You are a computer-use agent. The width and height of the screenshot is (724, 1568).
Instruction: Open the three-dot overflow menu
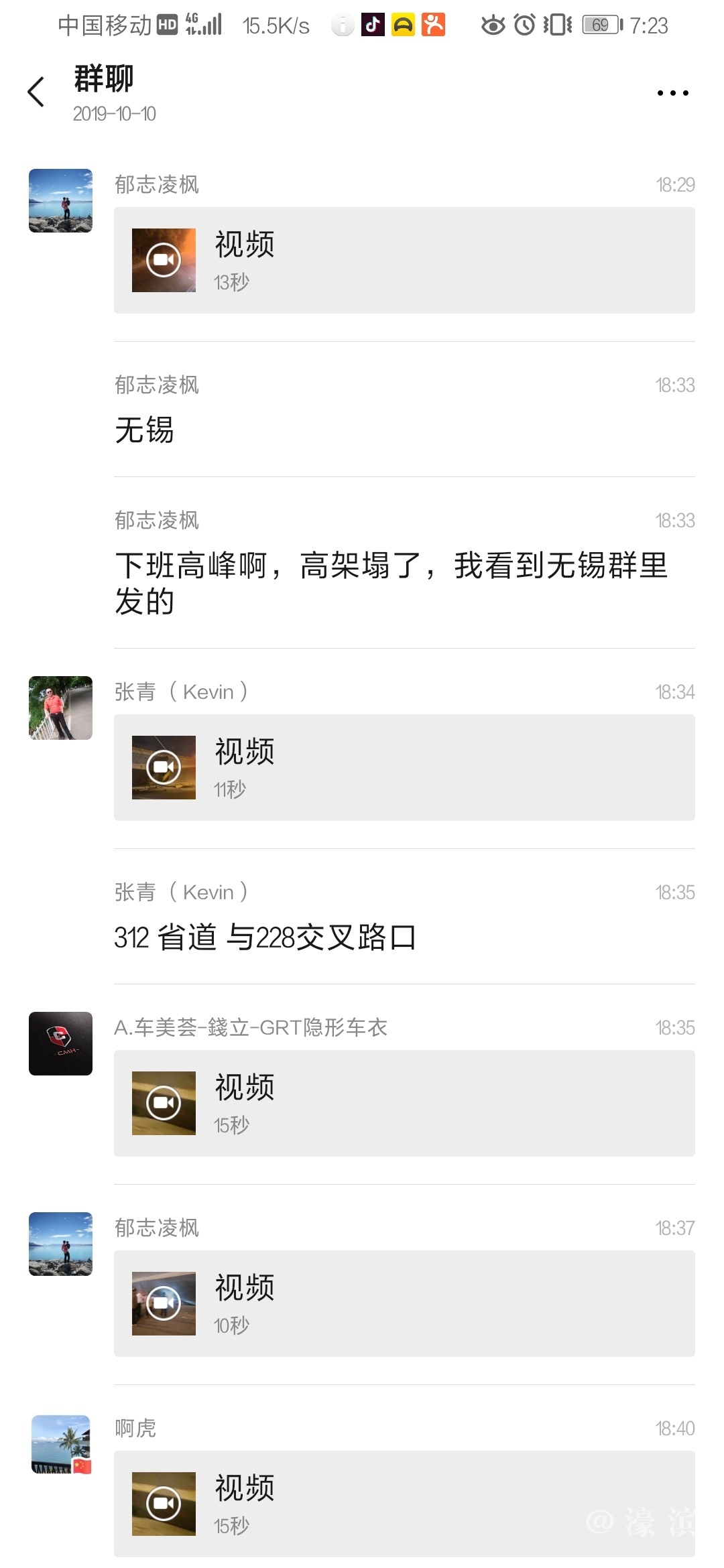pyautogui.click(x=672, y=93)
